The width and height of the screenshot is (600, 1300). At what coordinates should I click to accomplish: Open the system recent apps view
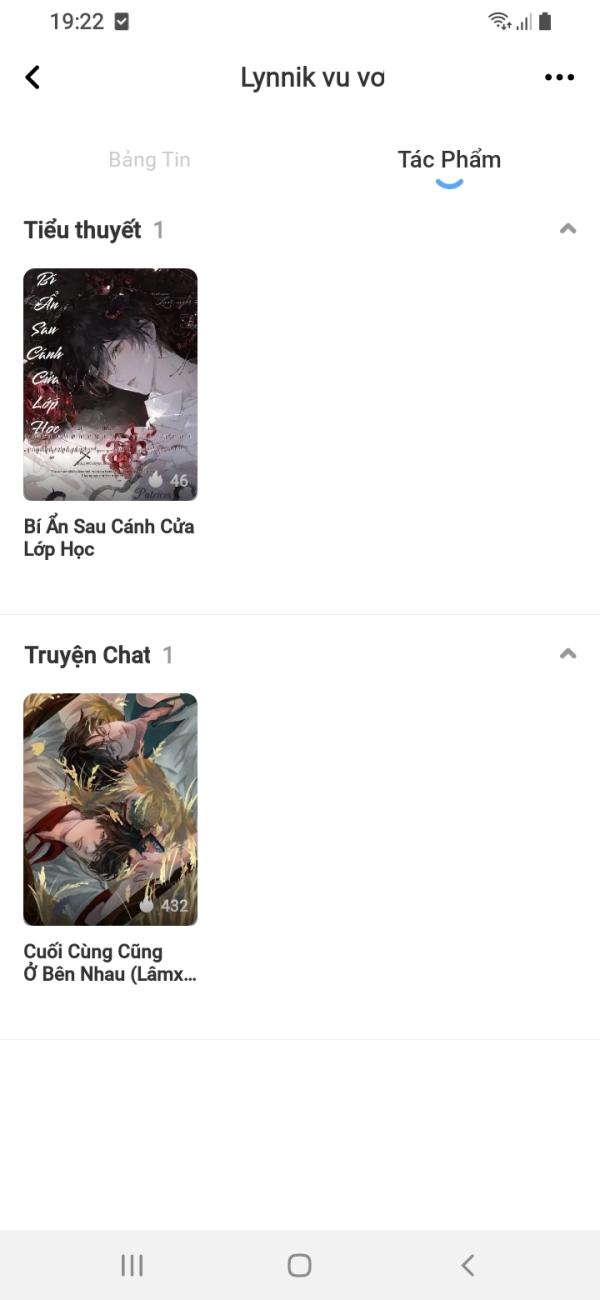point(132,1265)
